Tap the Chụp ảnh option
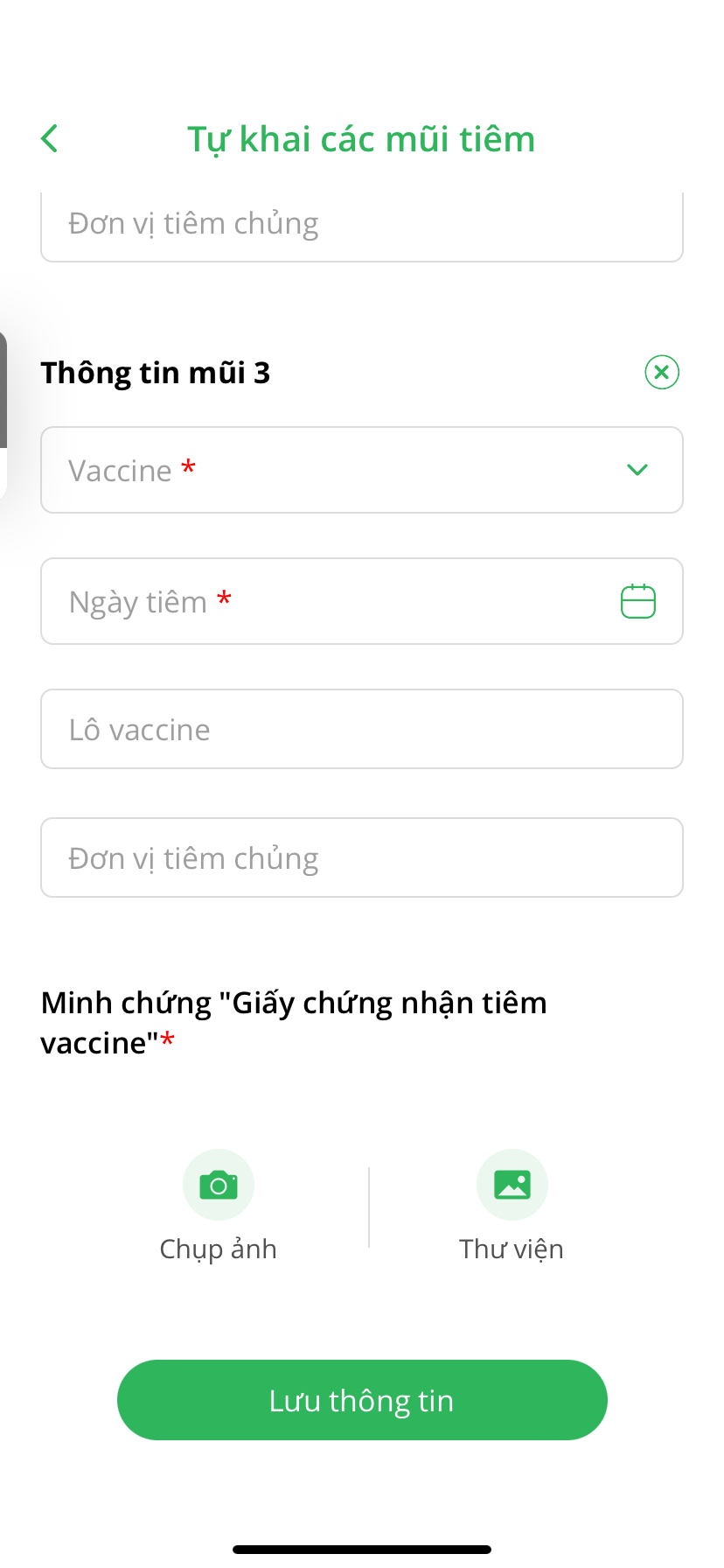Screen dimensions: 724x1568 pos(218,1249)
